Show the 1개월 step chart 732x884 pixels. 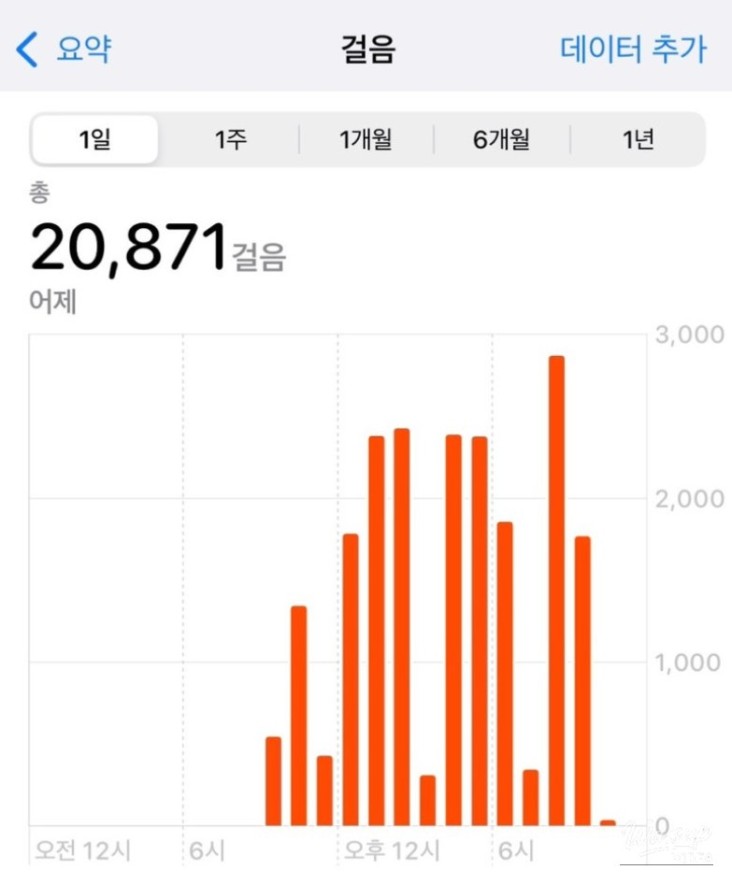point(366,140)
